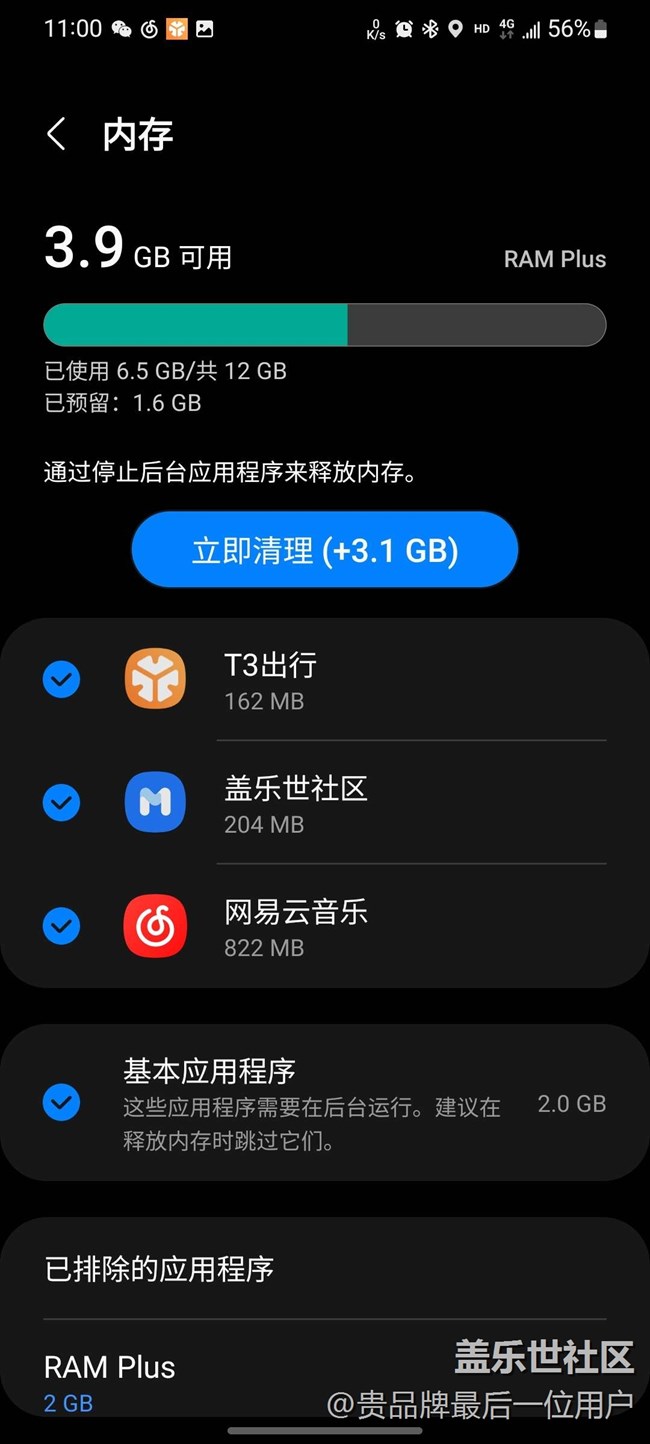Uncheck the 盖乐世社区 checkbox
650x1444 pixels.
click(x=62, y=802)
